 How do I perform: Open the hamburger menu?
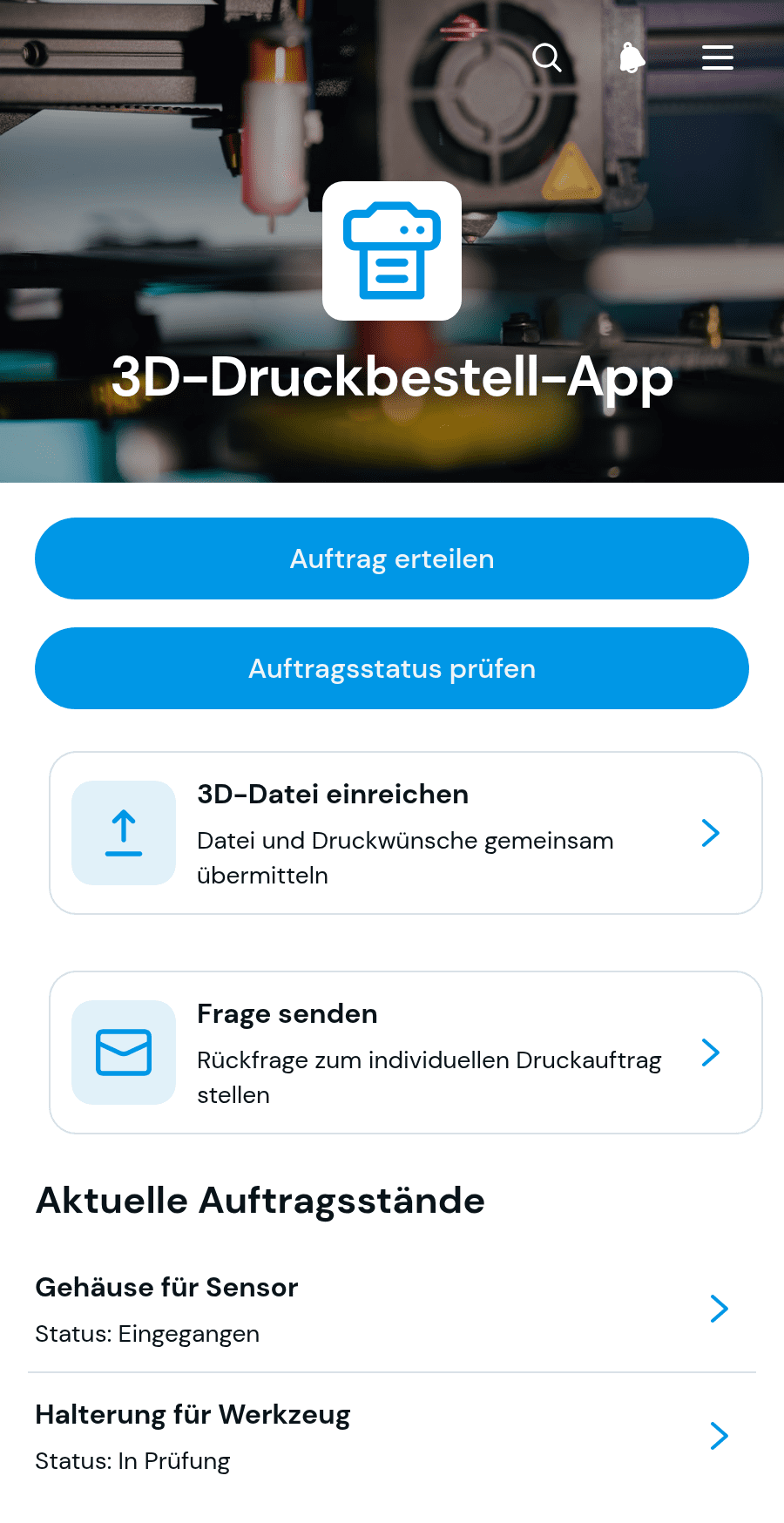[x=718, y=58]
